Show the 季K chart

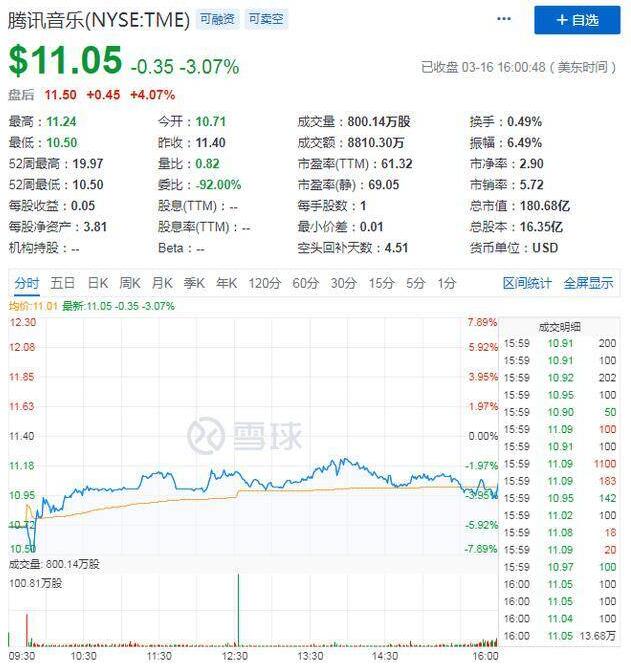point(194,283)
